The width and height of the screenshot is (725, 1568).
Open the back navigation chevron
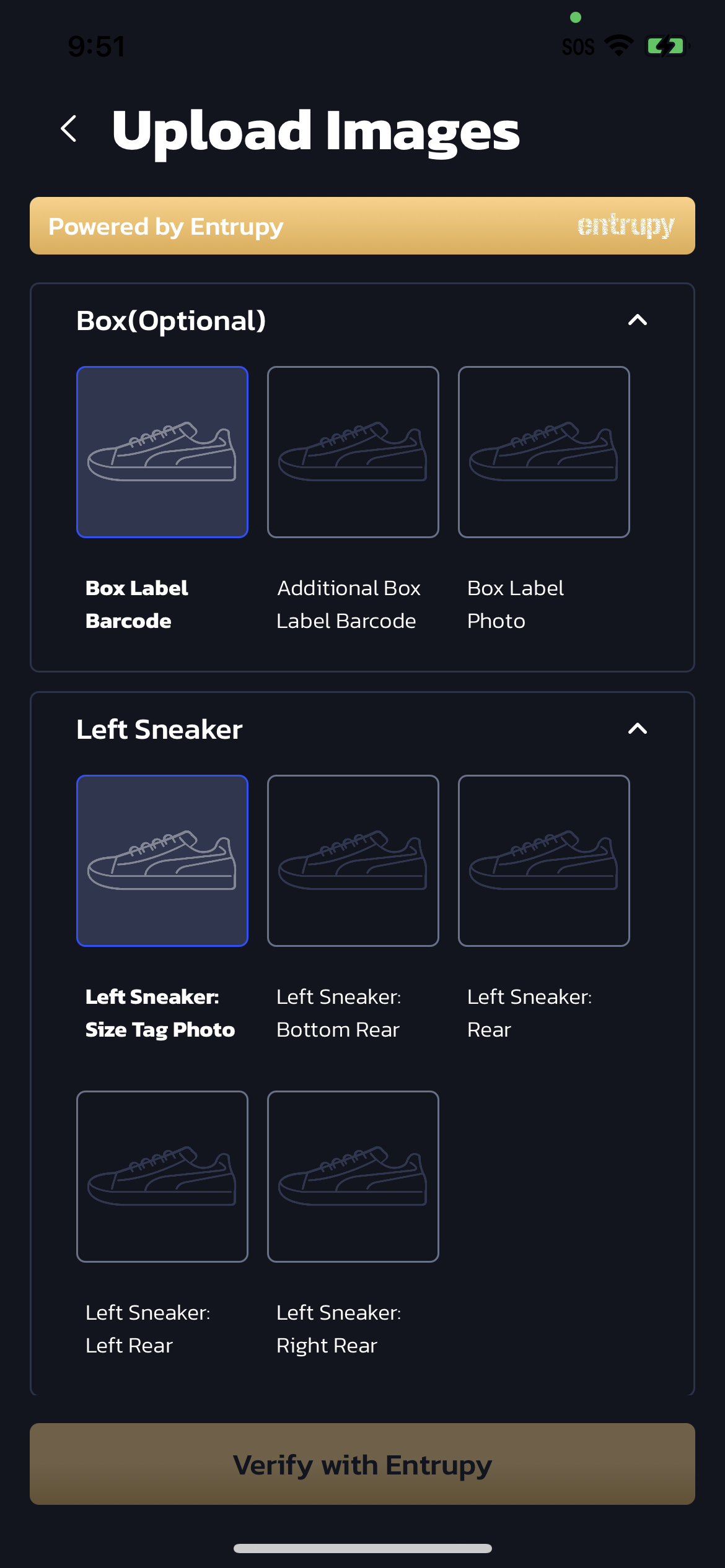click(x=69, y=129)
